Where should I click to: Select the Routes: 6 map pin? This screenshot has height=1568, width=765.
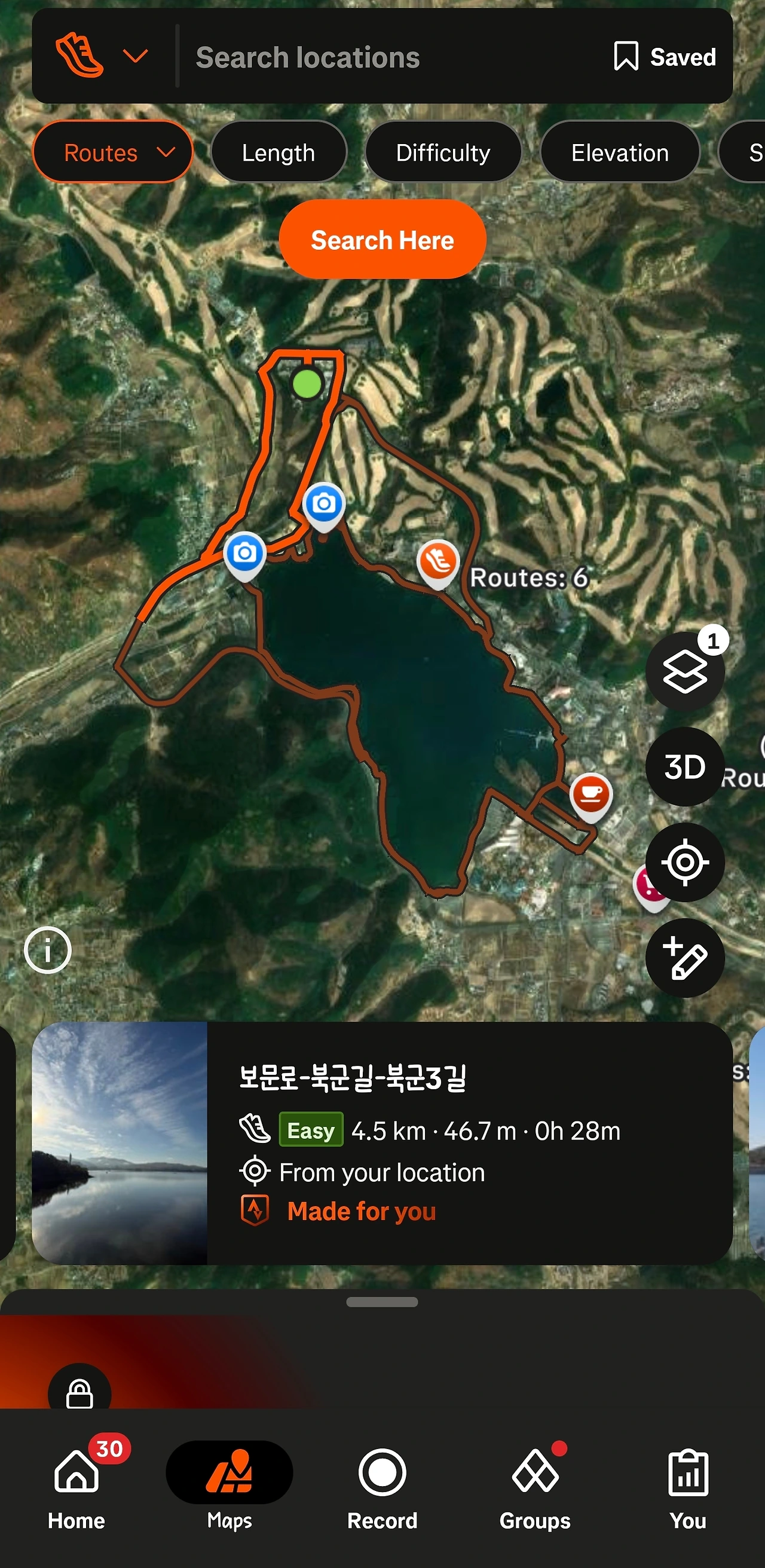pos(437,562)
